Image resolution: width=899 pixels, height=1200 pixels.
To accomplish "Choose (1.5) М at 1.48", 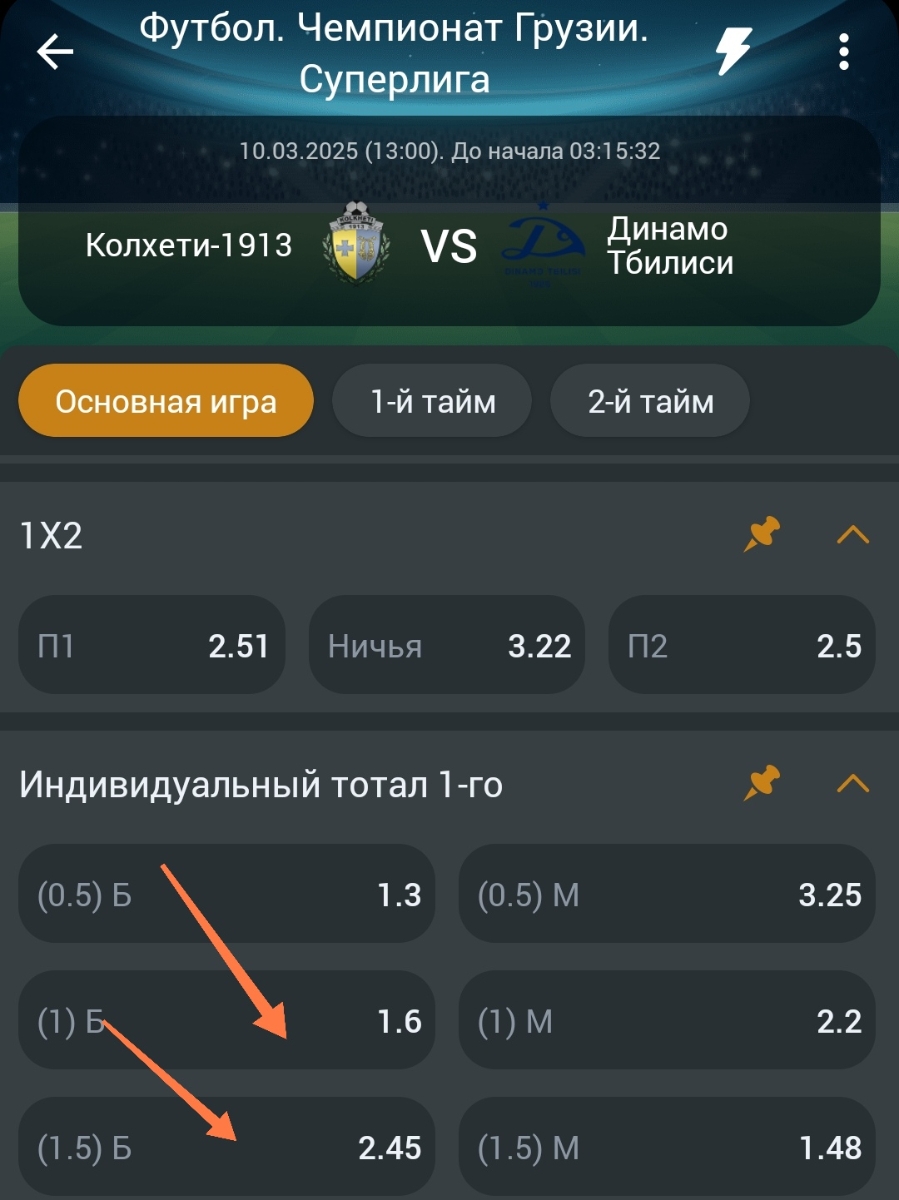I will click(x=667, y=1148).
